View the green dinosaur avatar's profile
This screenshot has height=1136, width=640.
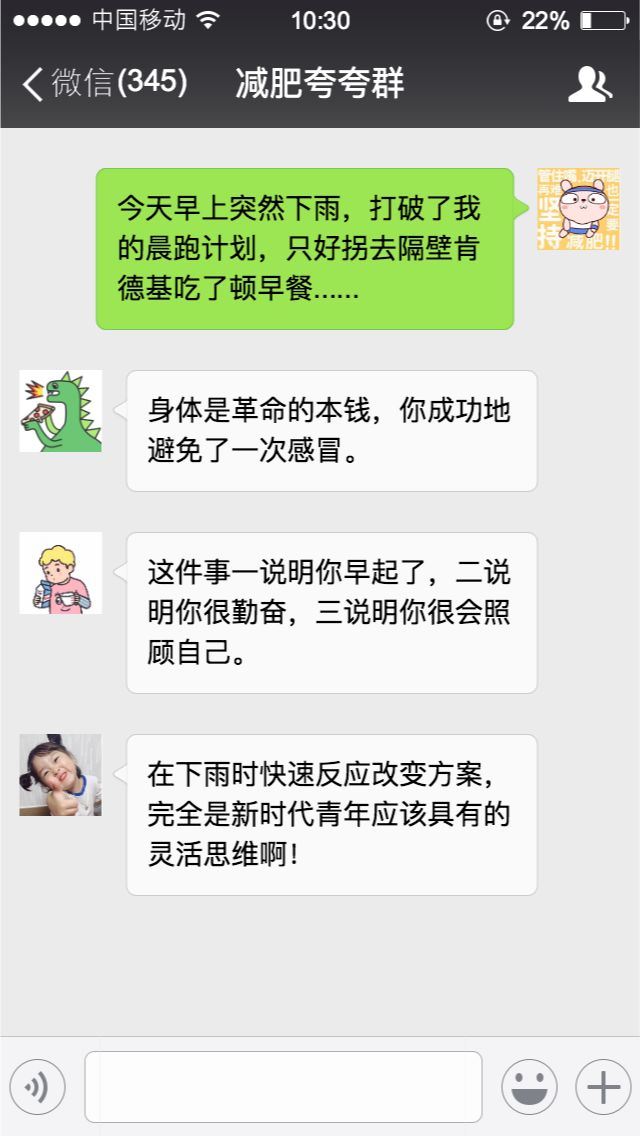coord(61,411)
